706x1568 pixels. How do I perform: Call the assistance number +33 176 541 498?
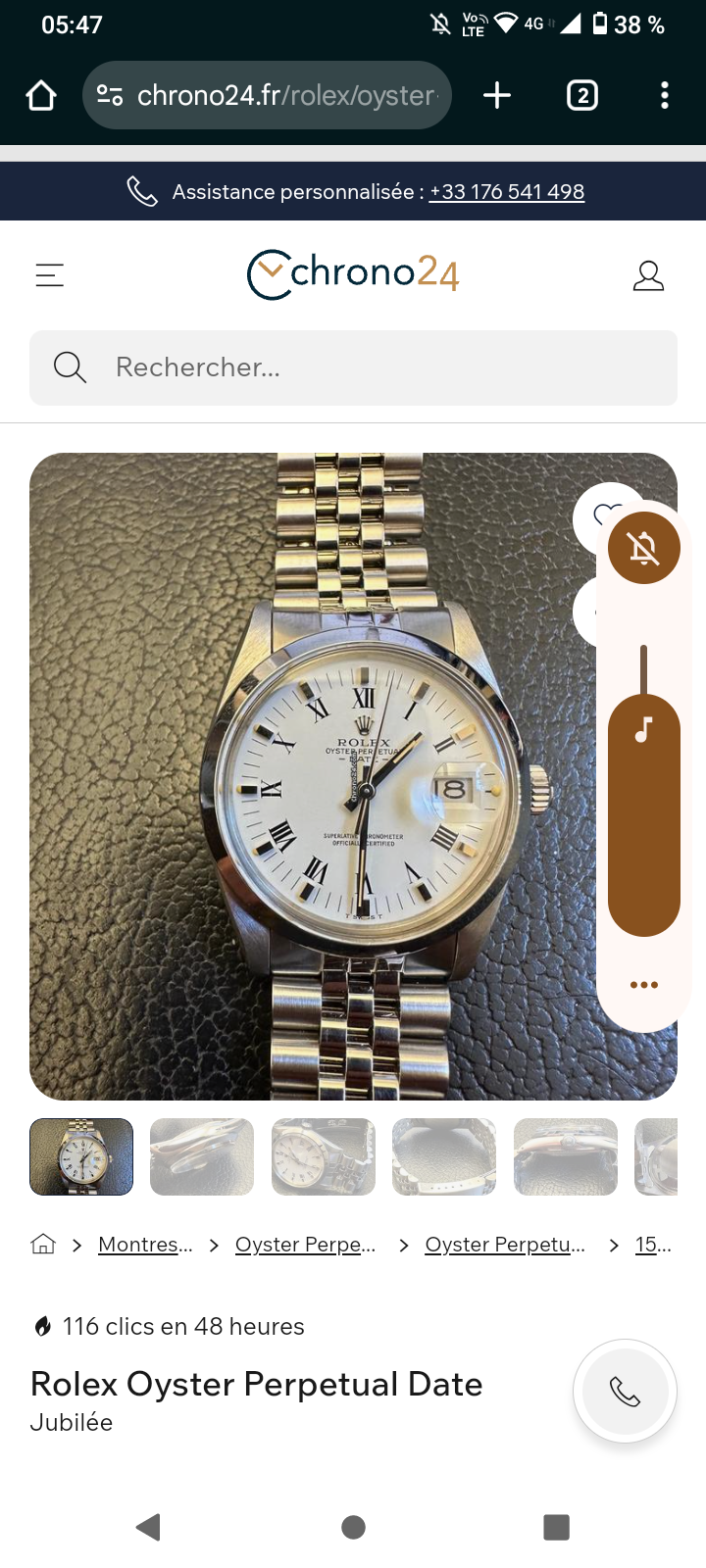pyautogui.click(x=507, y=192)
